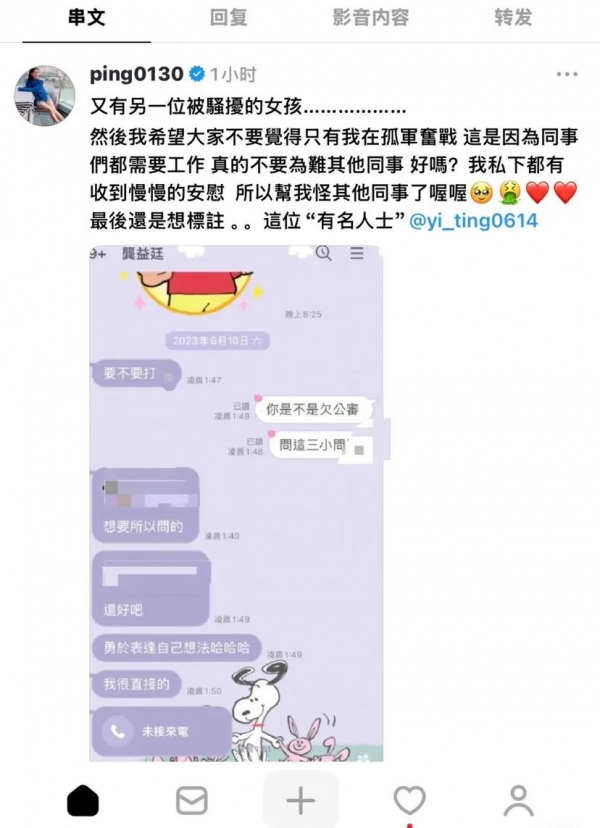This screenshot has width=600, height=828.
Task: Open the messages inbox tab
Action: (191, 800)
